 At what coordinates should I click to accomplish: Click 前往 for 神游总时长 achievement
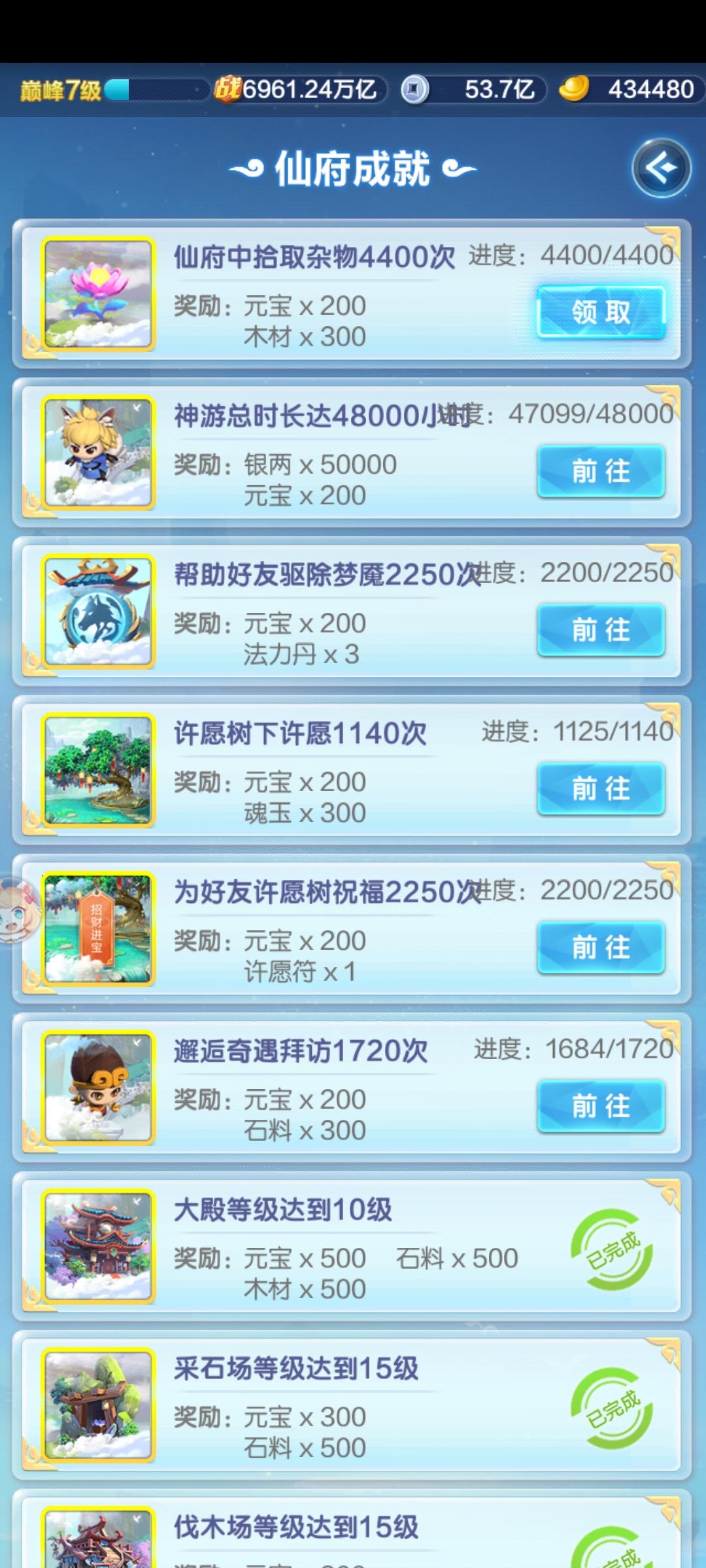600,470
